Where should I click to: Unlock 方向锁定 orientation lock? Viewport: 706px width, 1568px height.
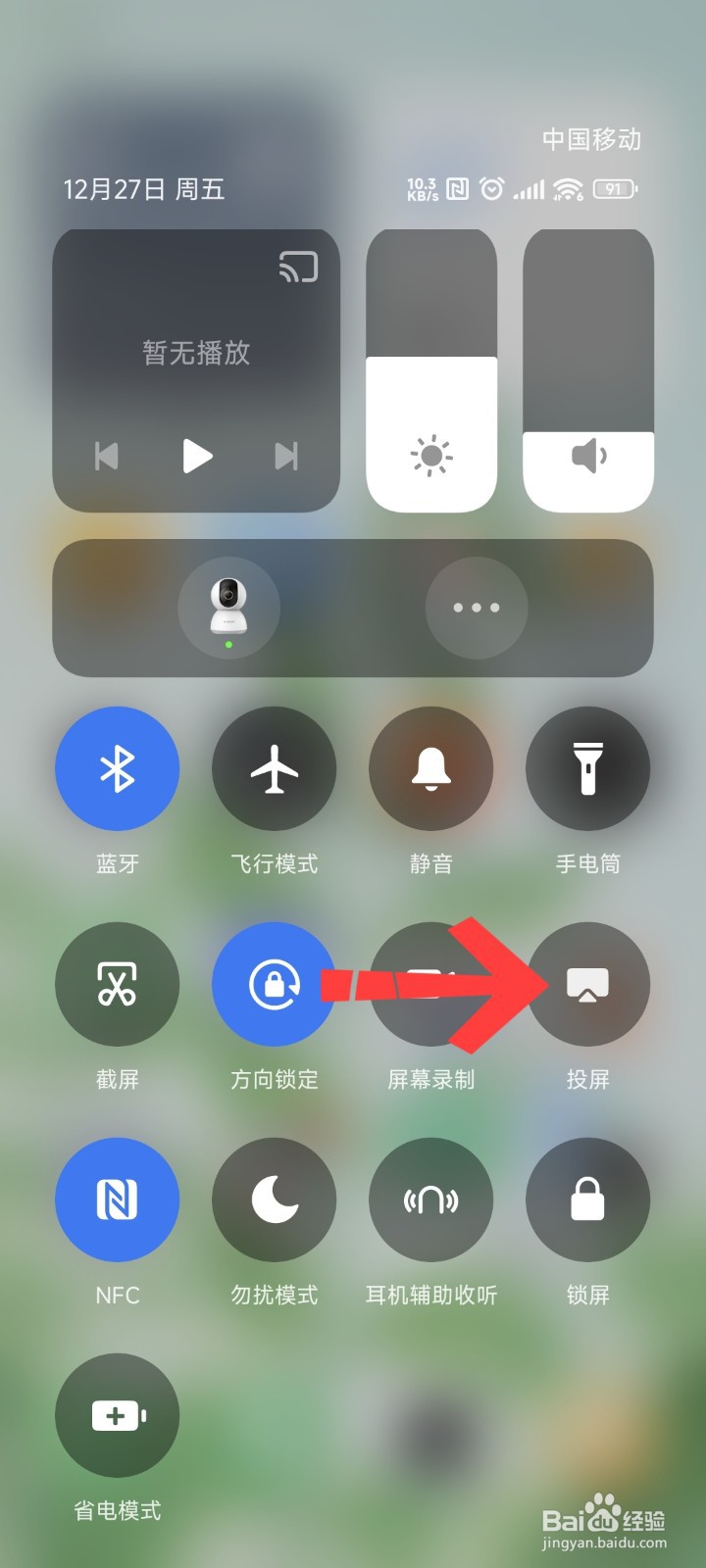click(274, 984)
